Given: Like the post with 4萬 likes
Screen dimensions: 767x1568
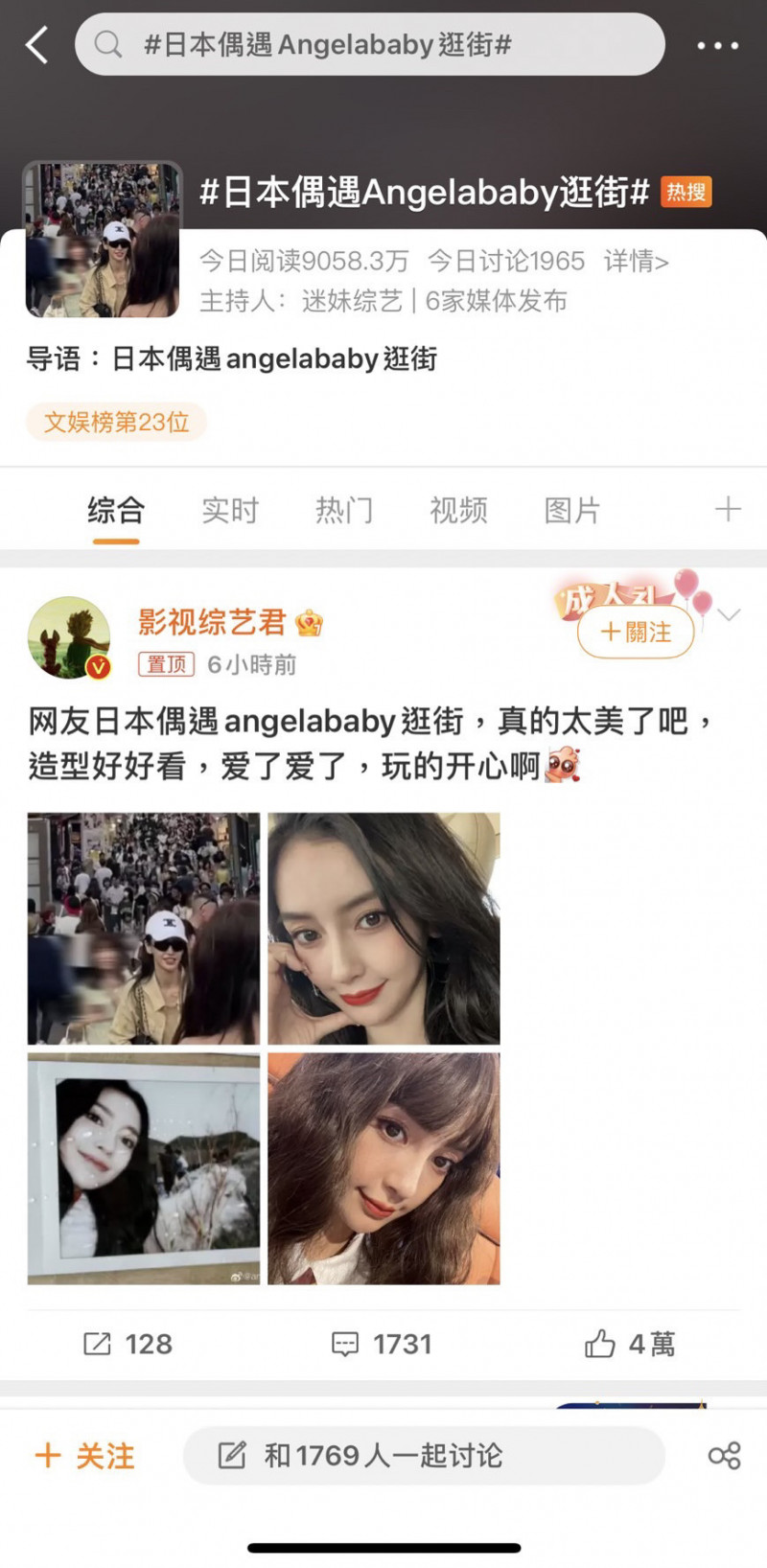Looking at the screenshot, I should (630, 1344).
